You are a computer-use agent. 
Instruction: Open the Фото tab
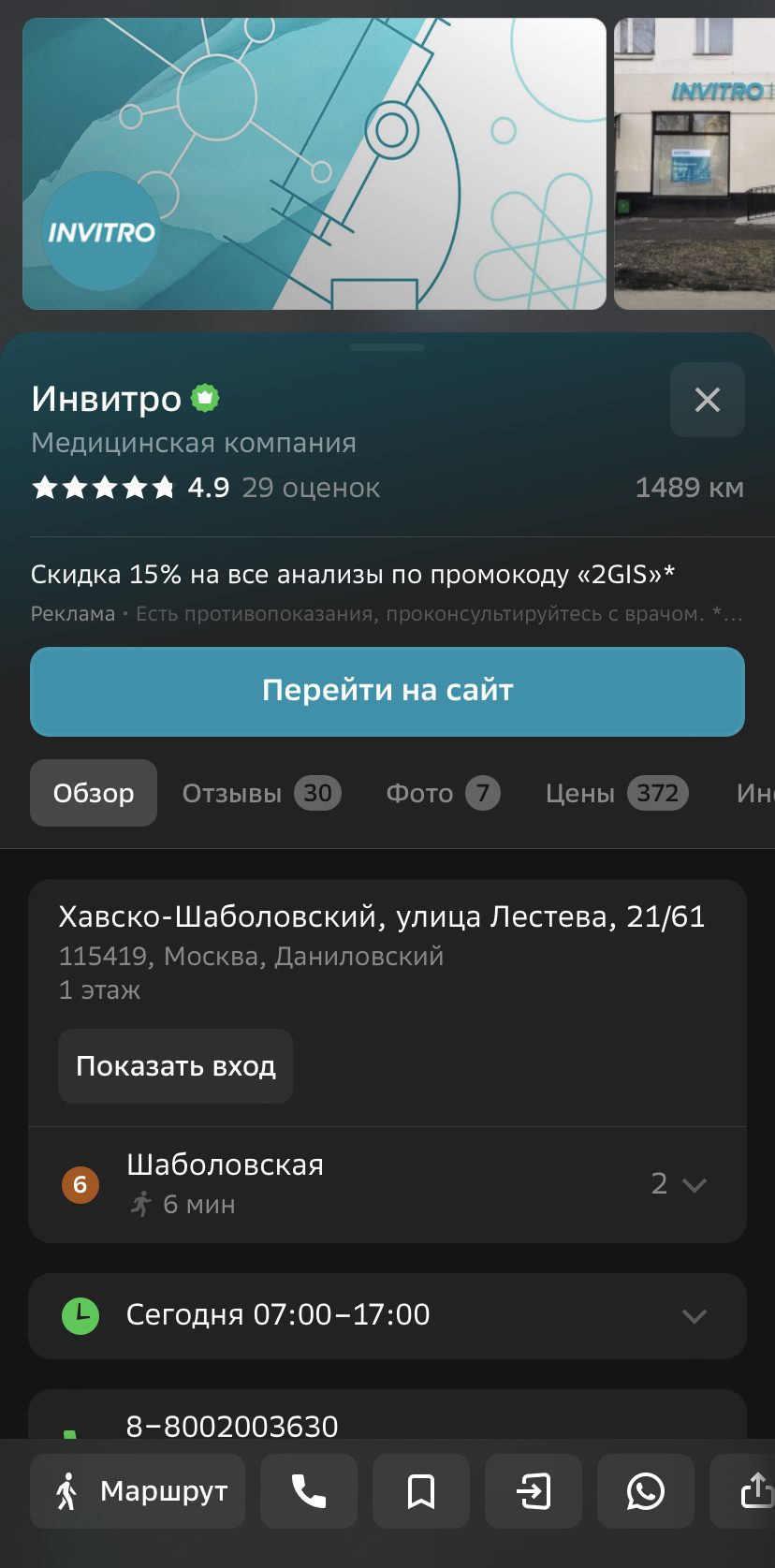tap(443, 793)
